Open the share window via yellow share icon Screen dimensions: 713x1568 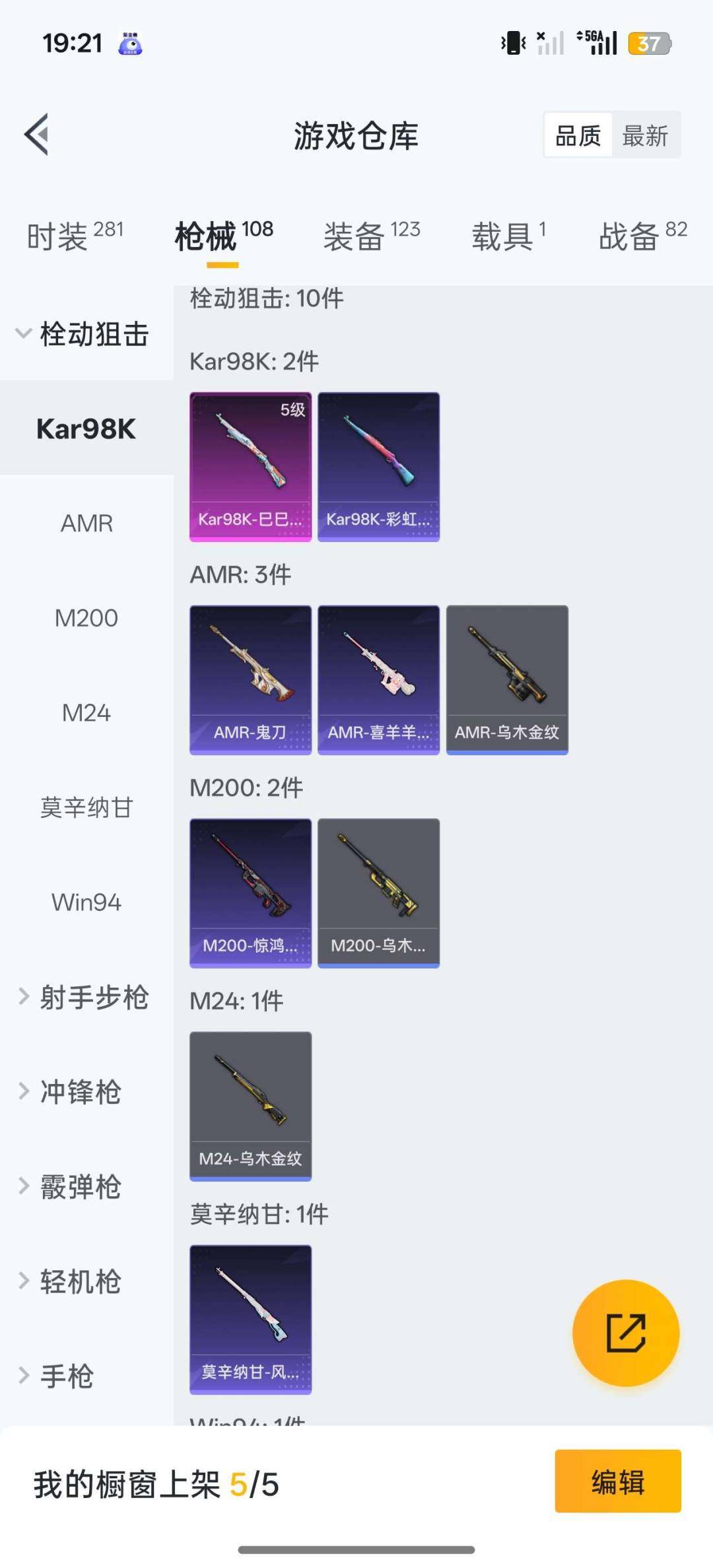click(x=625, y=1333)
